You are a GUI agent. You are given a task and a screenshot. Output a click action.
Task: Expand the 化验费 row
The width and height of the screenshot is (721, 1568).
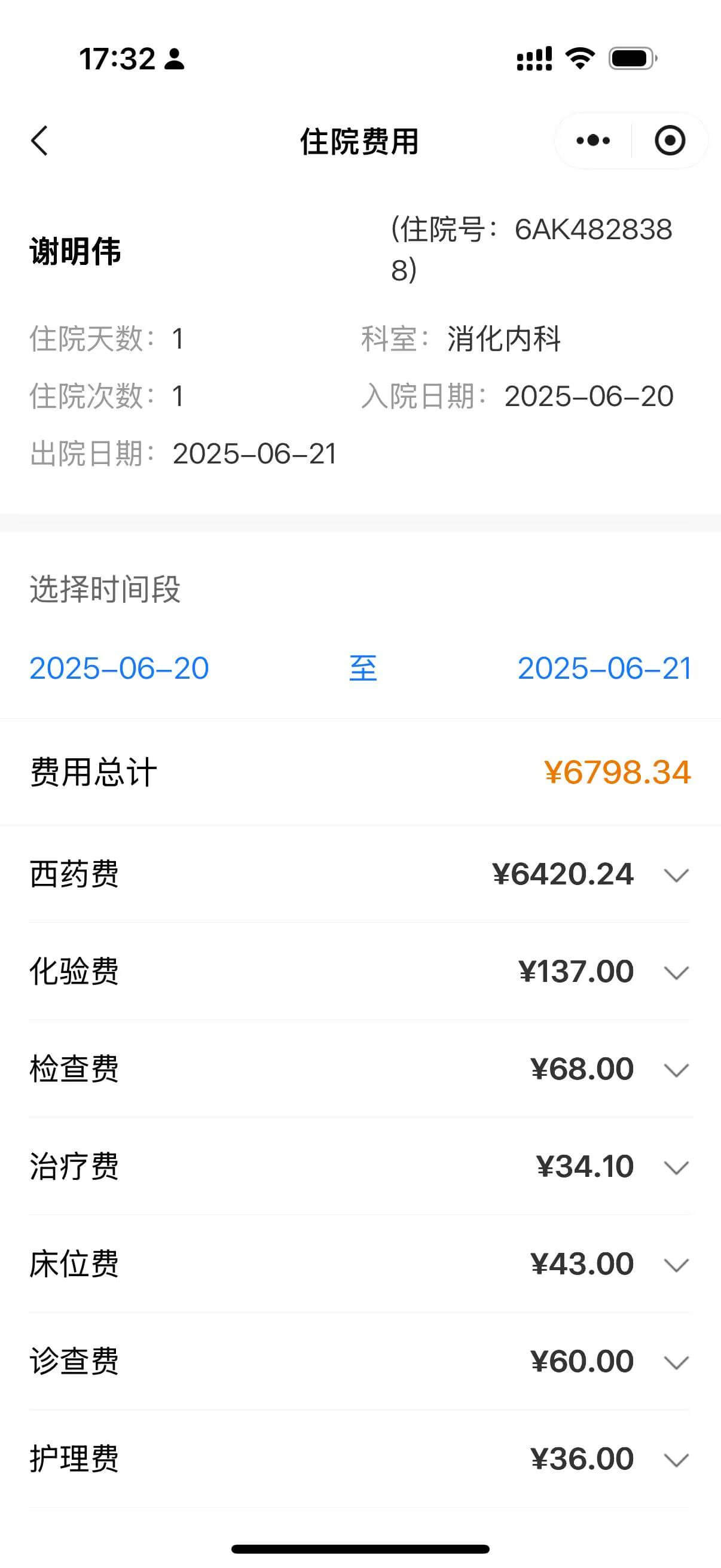pyautogui.click(x=360, y=971)
